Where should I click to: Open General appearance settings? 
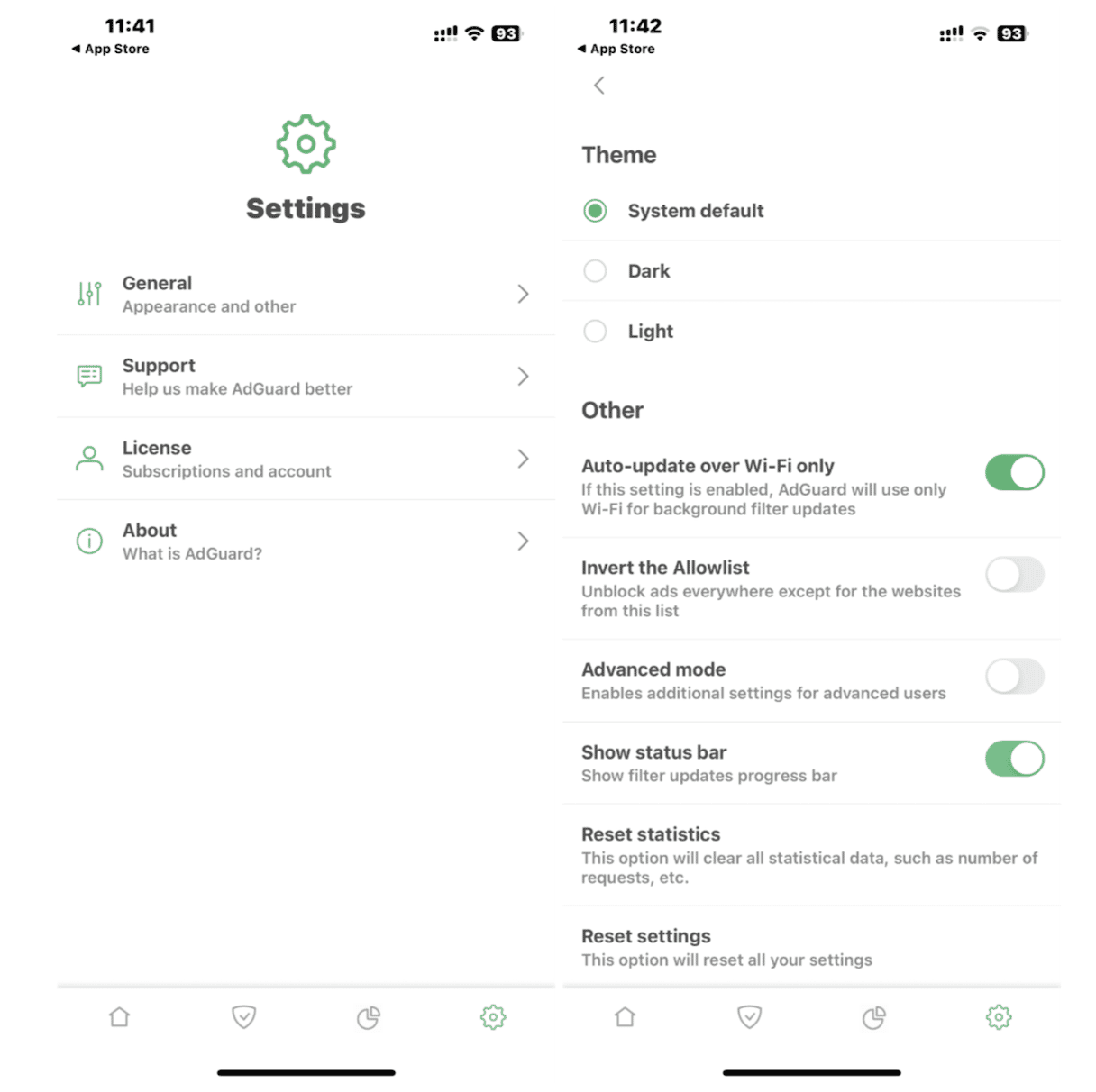click(x=305, y=294)
